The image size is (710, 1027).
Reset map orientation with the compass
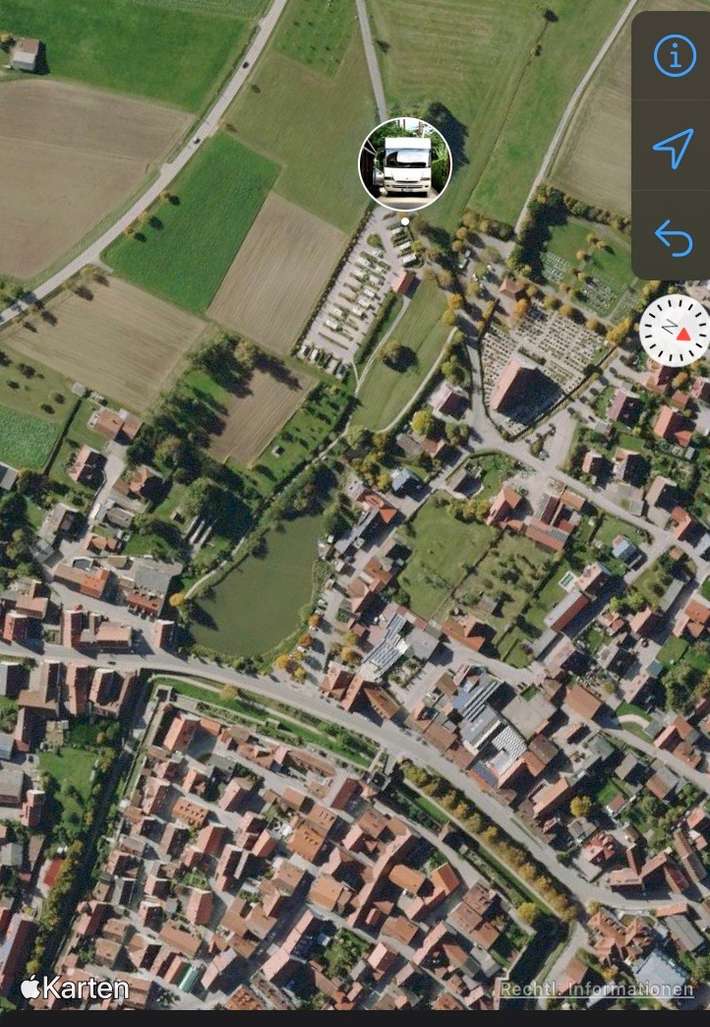point(674,331)
